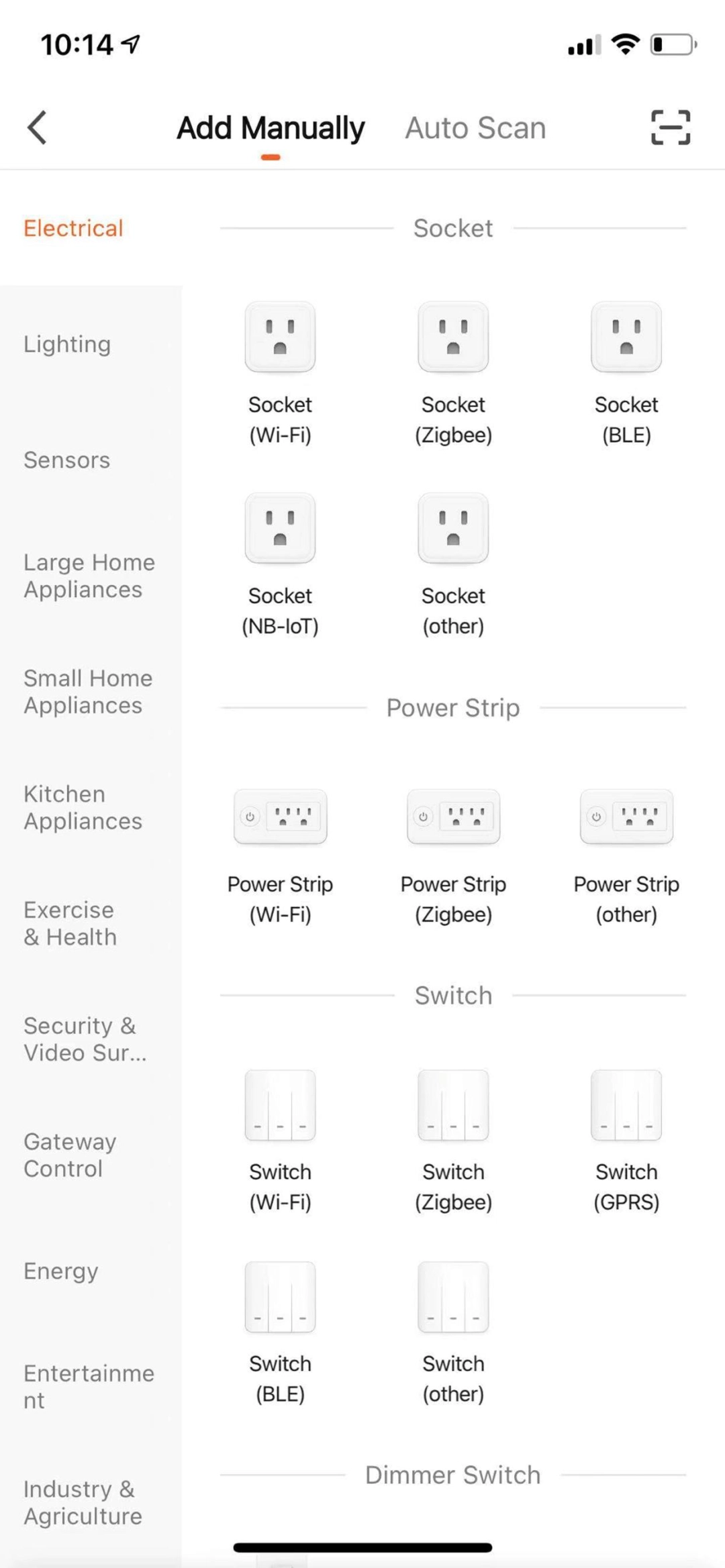
Task: Open Kitchen Appliances category
Action: pyautogui.click(x=83, y=807)
